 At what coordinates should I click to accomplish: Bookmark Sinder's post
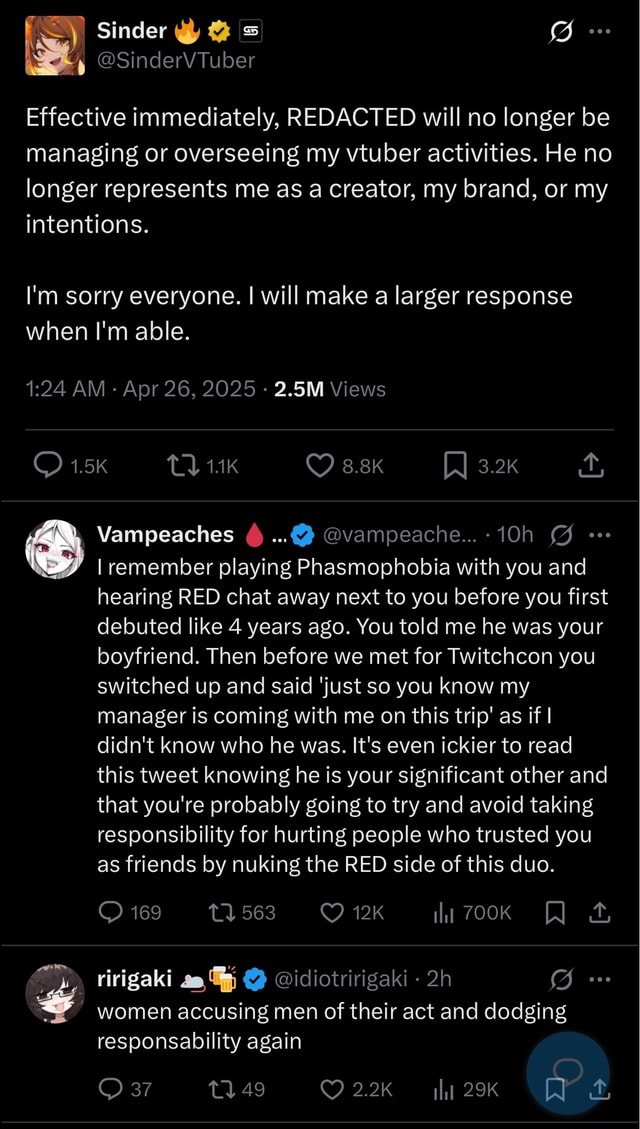(x=455, y=464)
